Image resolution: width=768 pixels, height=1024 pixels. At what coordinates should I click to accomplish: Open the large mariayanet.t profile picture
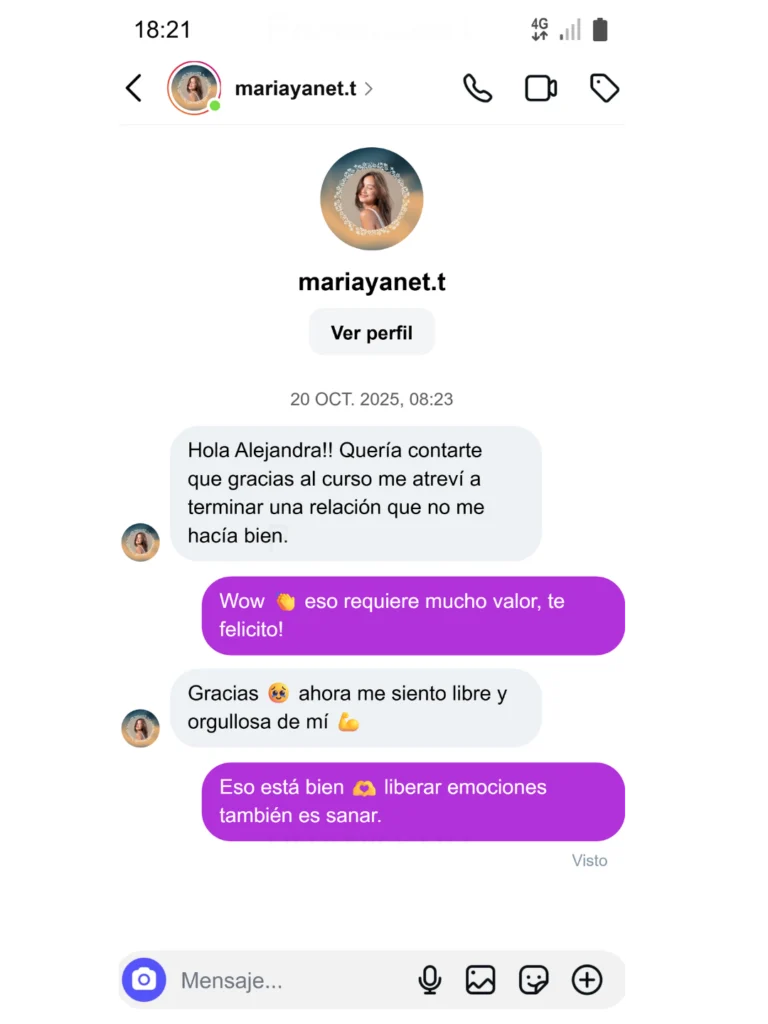click(x=371, y=199)
